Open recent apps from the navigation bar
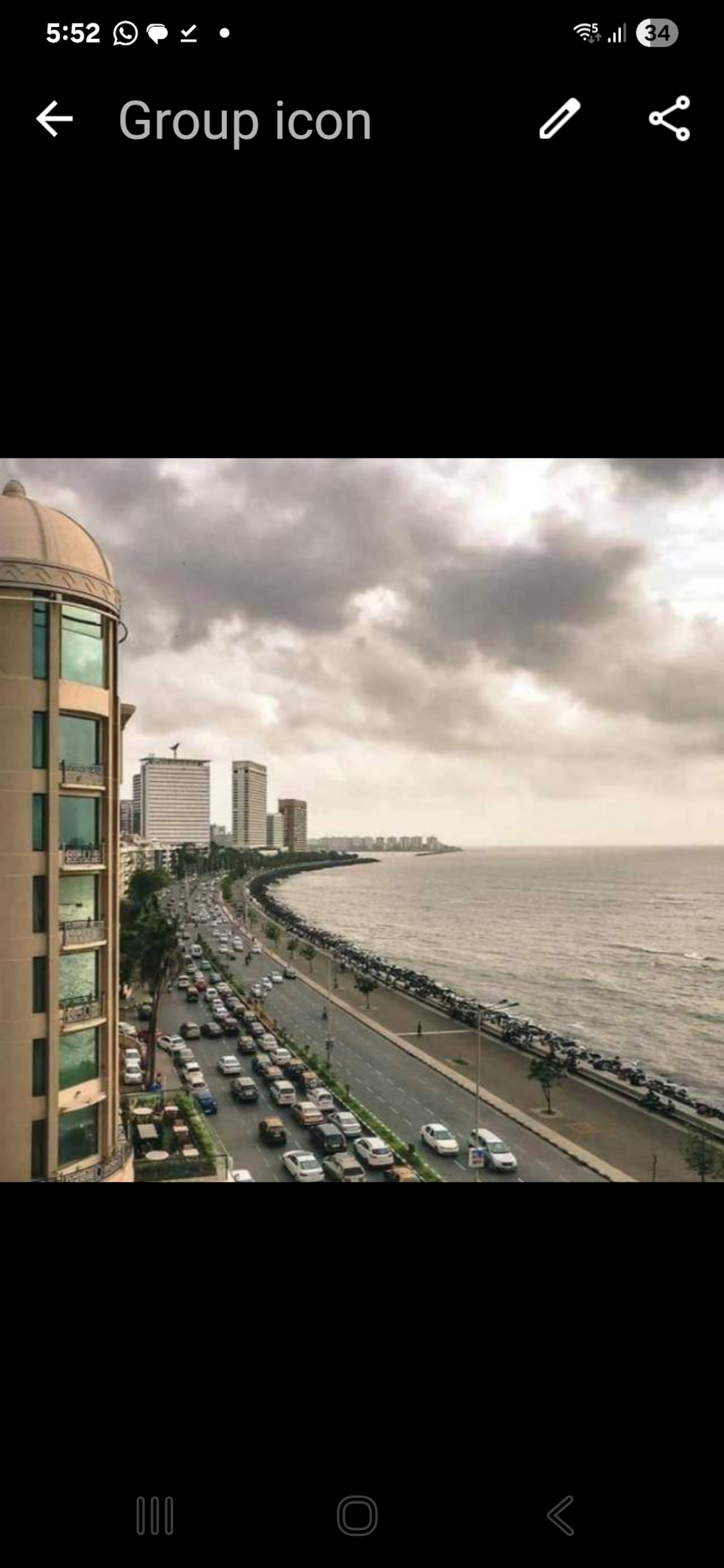The width and height of the screenshot is (724, 1568). click(x=155, y=1516)
